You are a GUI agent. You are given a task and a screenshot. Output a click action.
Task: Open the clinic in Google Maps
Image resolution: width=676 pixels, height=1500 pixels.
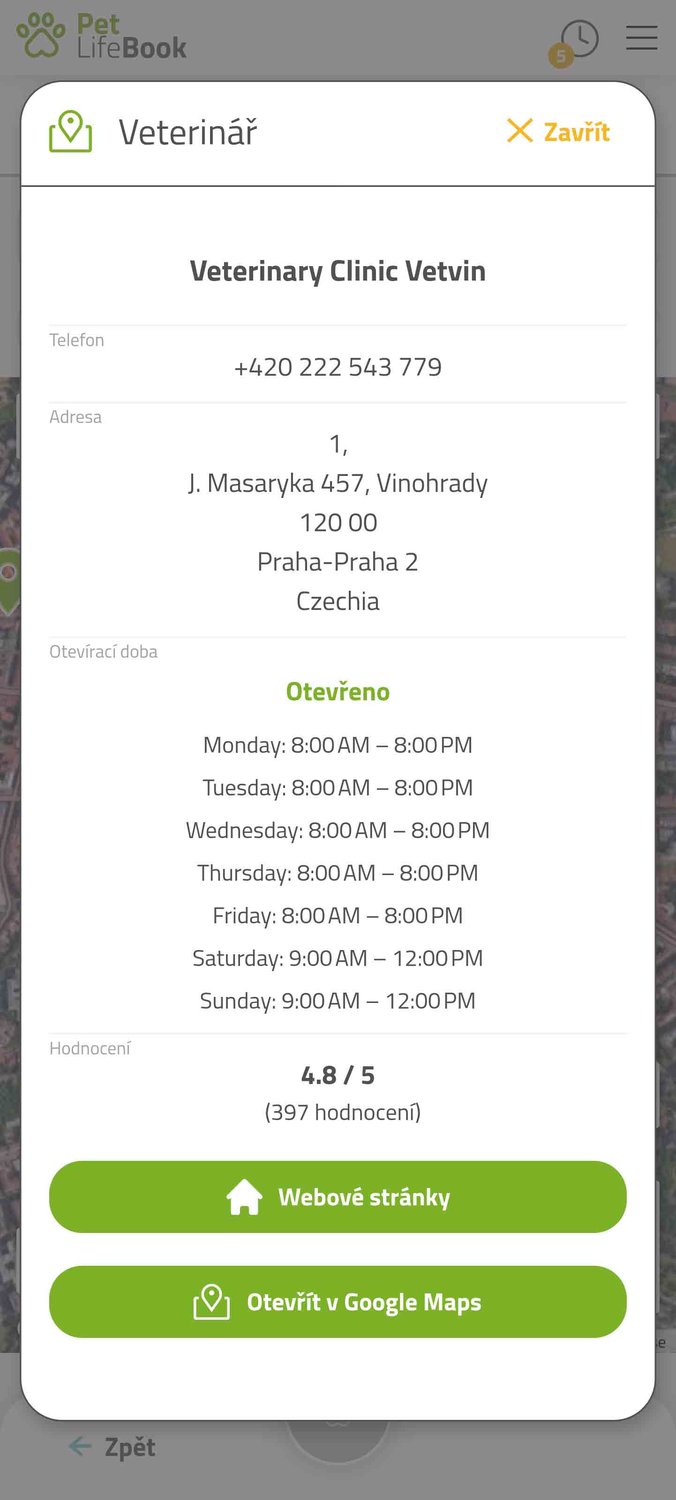click(338, 1302)
